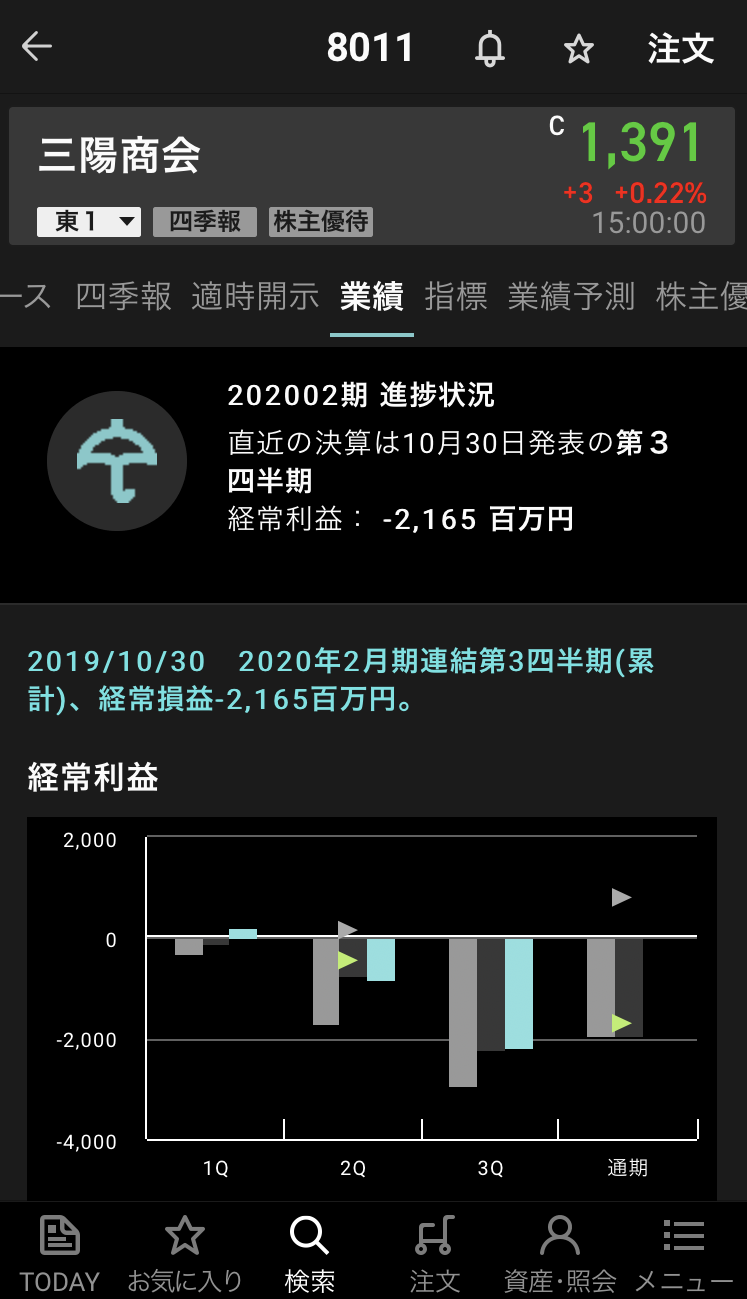Screen dimensions: 747x1299
Task: Switch to the 業績予測 tab
Action: coord(571,297)
